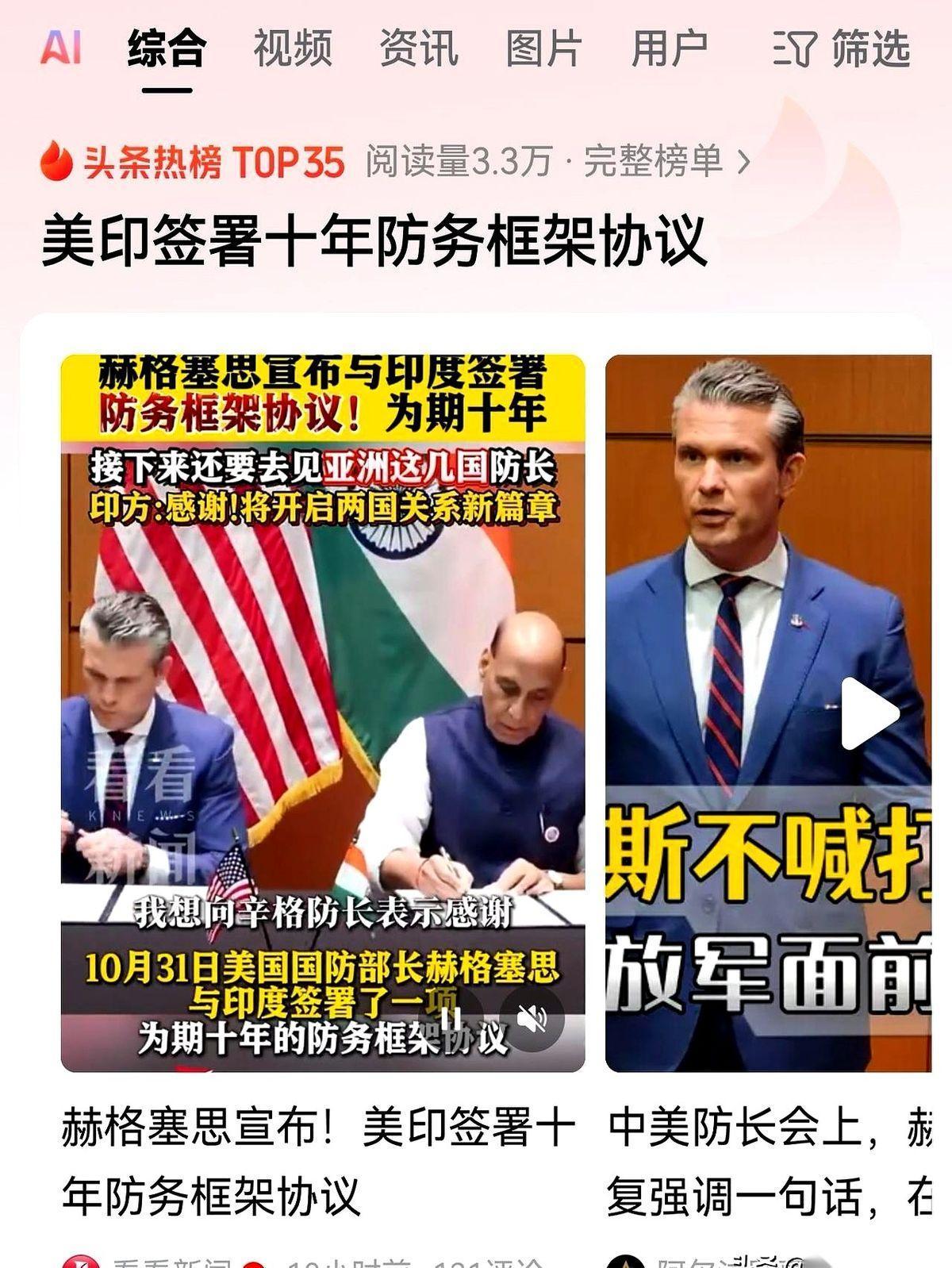Screen dimensions: 952x1268
Task: Open video titled 赫格塞思宣布美印签署协议
Action: [x=316, y=1163]
